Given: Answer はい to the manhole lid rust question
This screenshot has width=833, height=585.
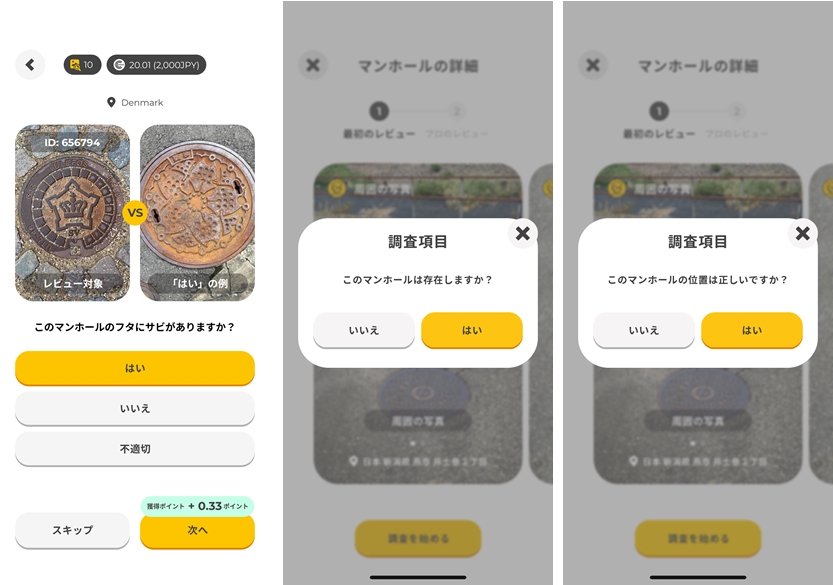Looking at the screenshot, I should pos(135,368).
